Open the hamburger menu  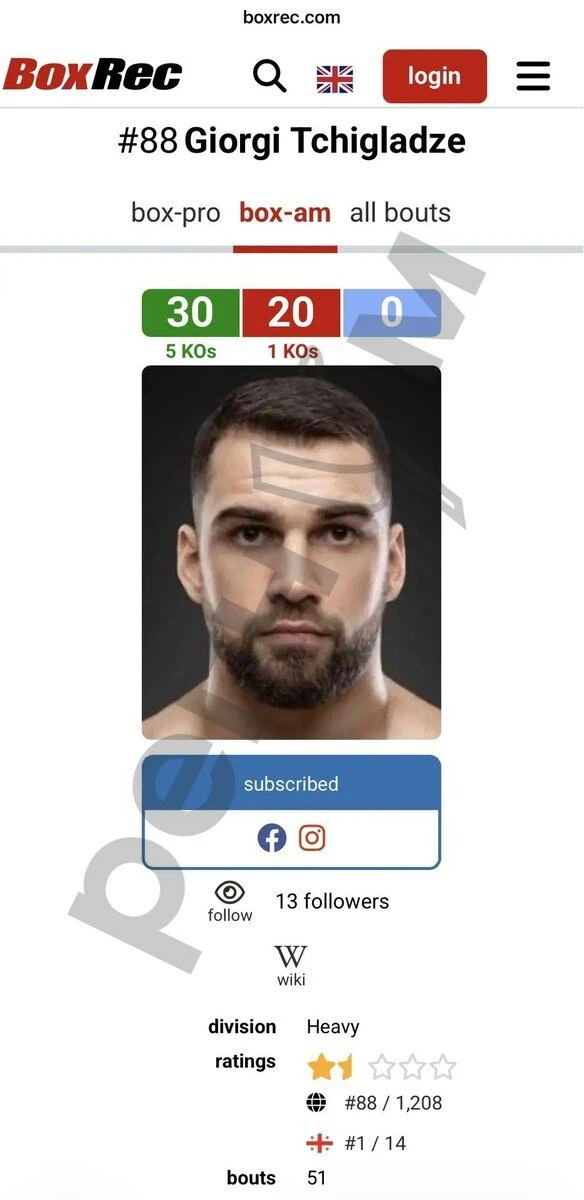point(533,76)
